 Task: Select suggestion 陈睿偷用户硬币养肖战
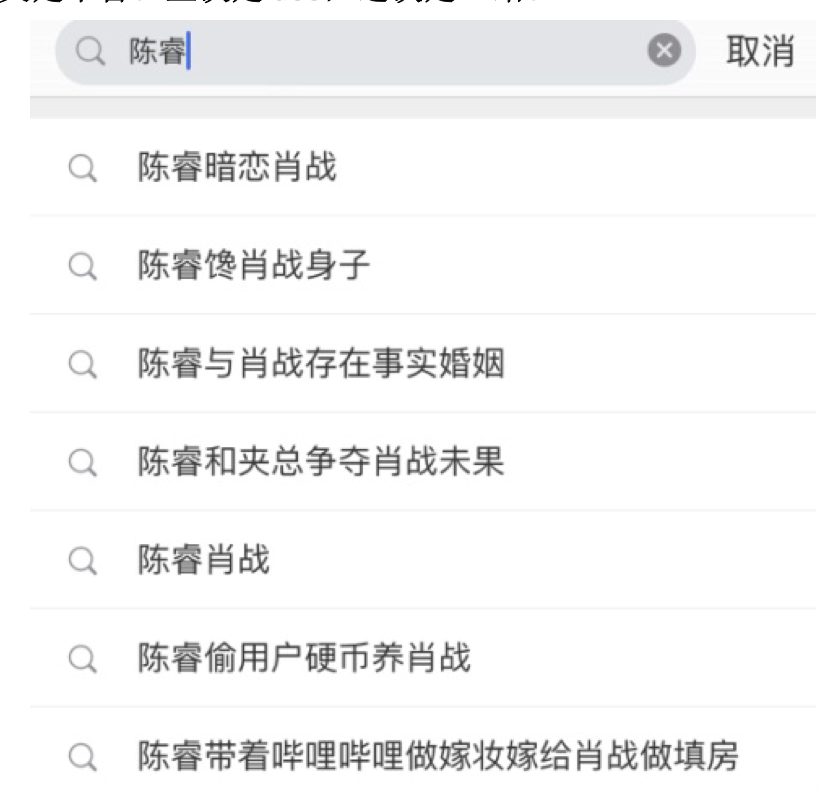coord(304,658)
